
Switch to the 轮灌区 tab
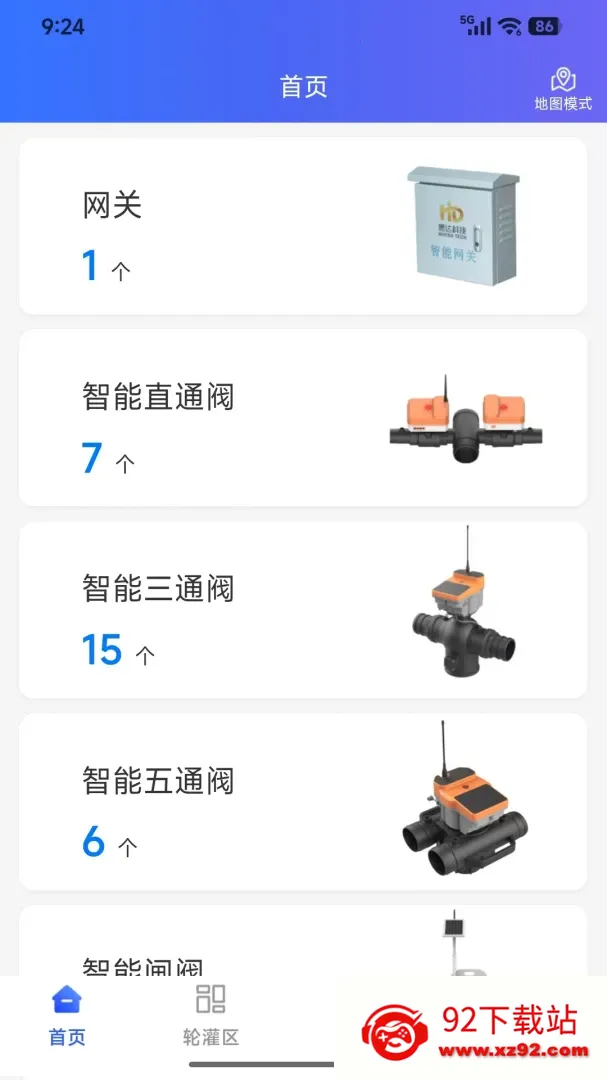click(211, 1015)
